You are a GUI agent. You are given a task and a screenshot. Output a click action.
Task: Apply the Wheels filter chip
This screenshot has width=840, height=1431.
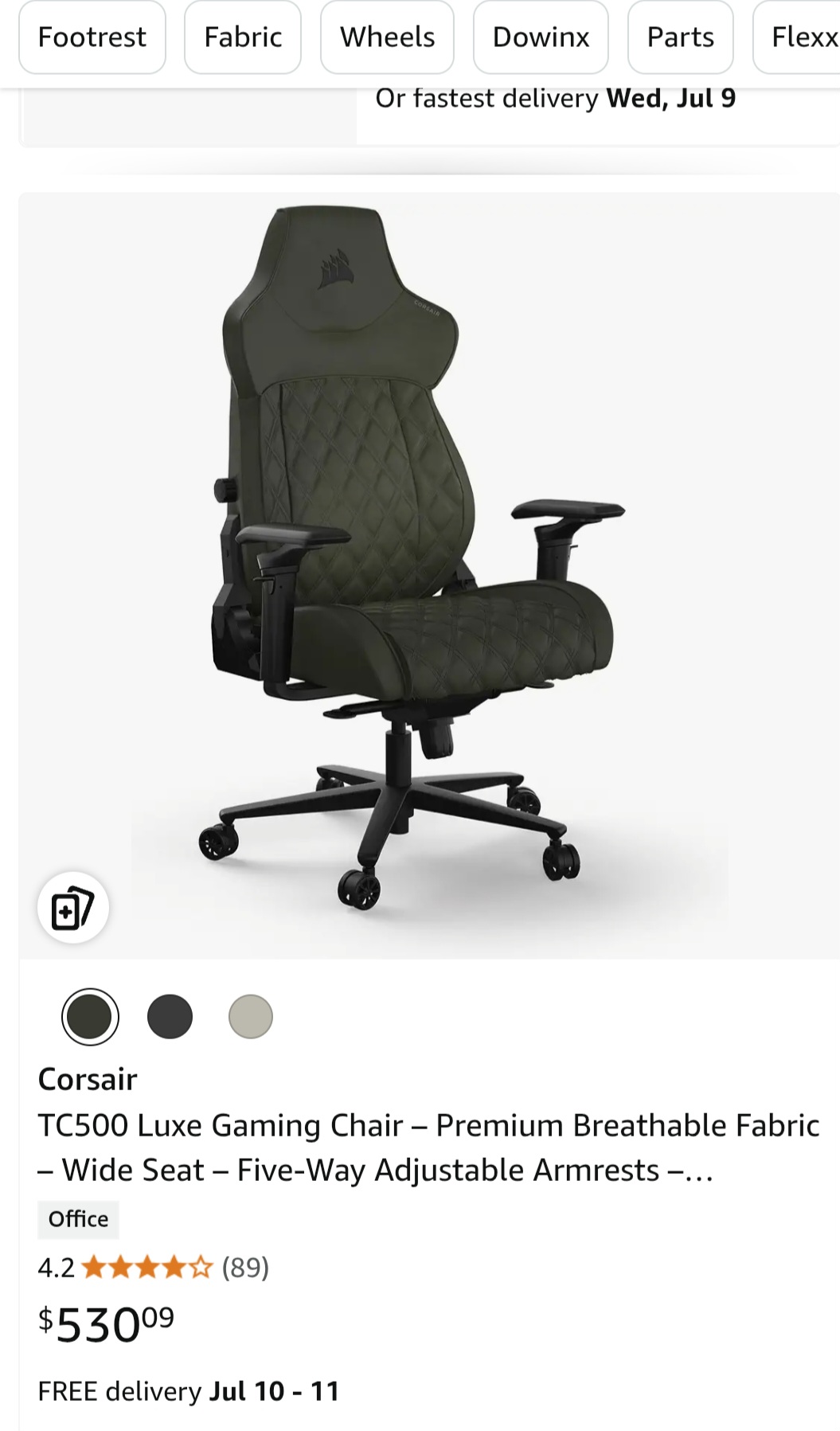(x=387, y=37)
